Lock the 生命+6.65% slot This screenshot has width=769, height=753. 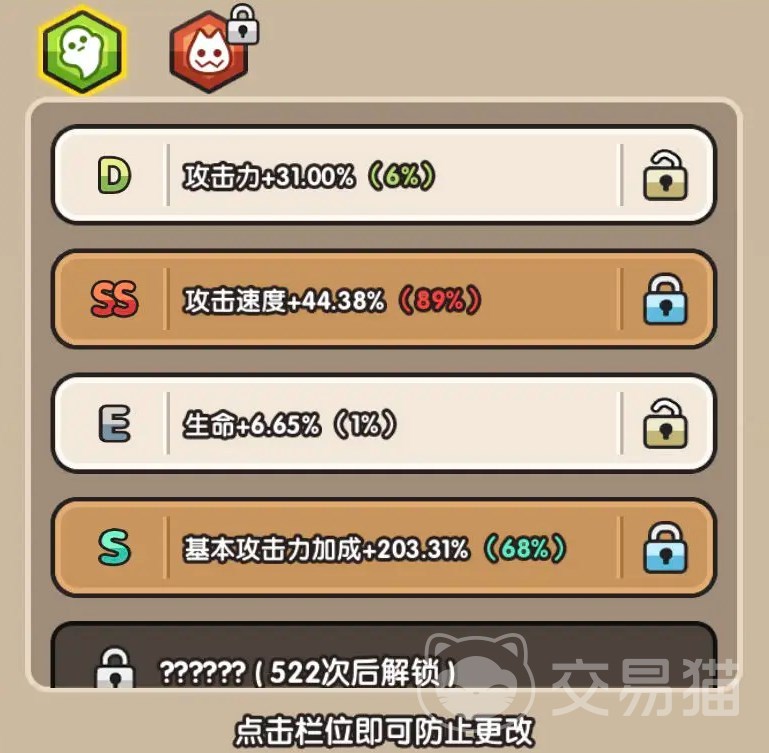(665, 423)
